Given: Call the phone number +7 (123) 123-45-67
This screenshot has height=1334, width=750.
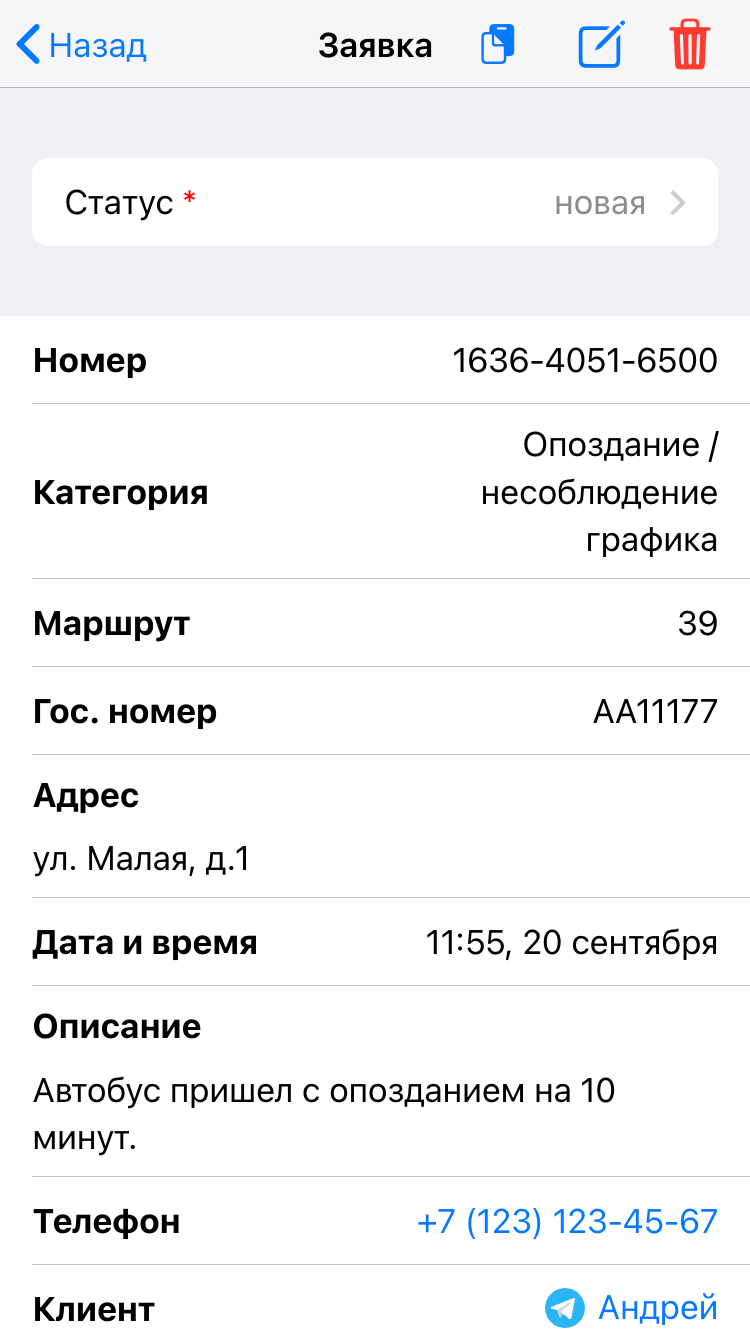Looking at the screenshot, I should coord(567,1221).
